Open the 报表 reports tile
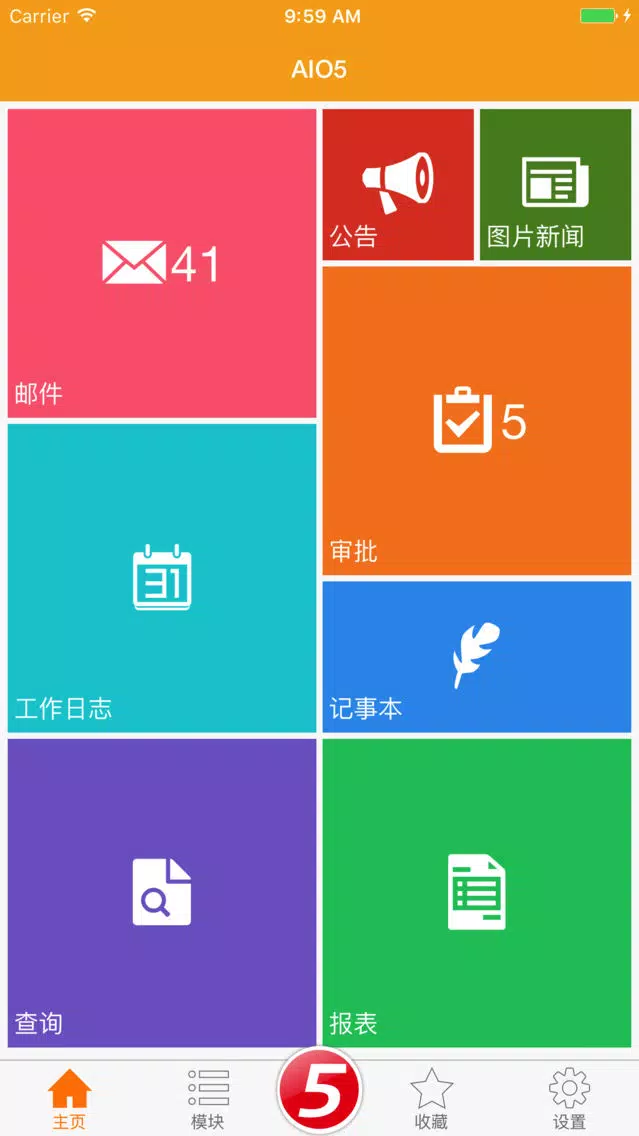The image size is (639, 1136). (x=477, y=893)
